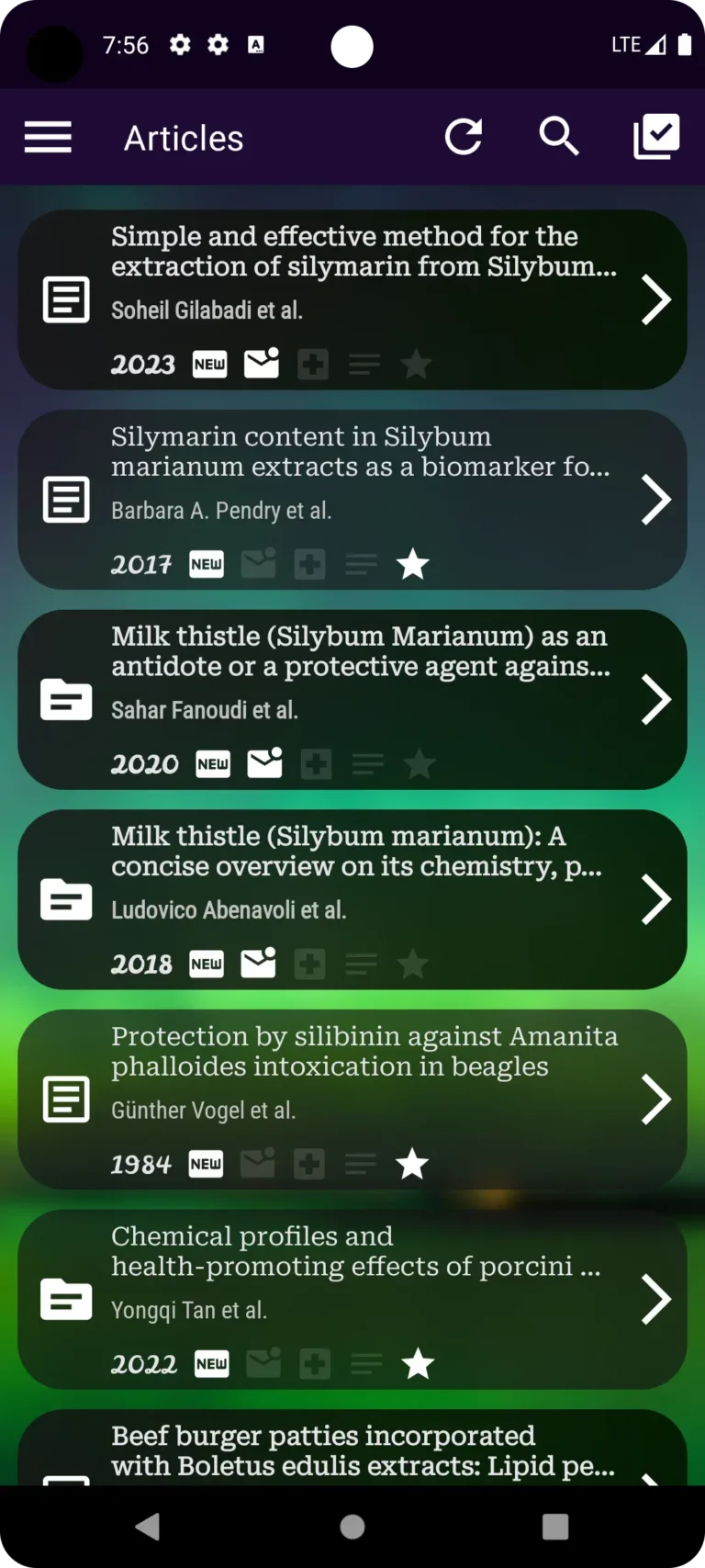Open the navigation drawer

click(x=47, y=137)
